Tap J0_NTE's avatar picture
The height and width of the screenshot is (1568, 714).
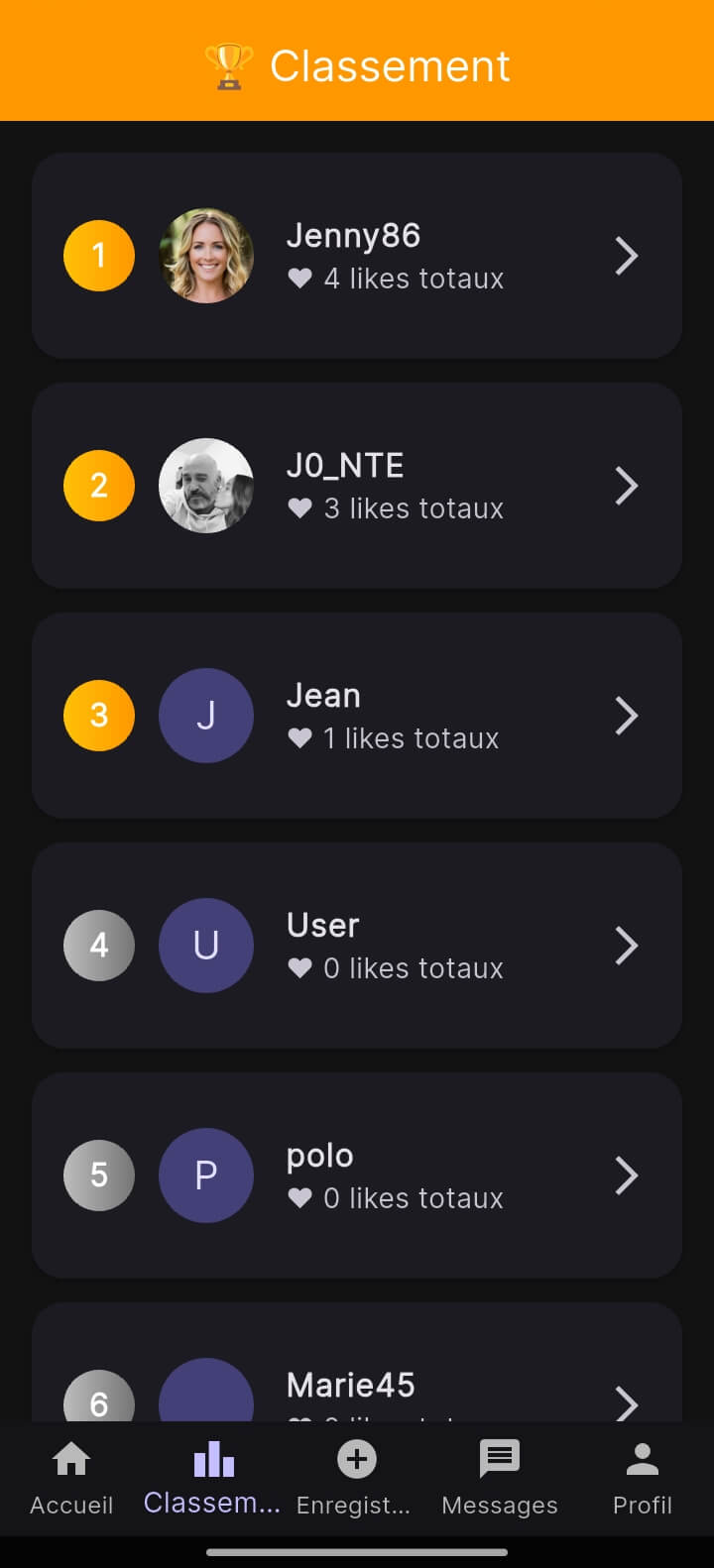click(x=206, y=486)
